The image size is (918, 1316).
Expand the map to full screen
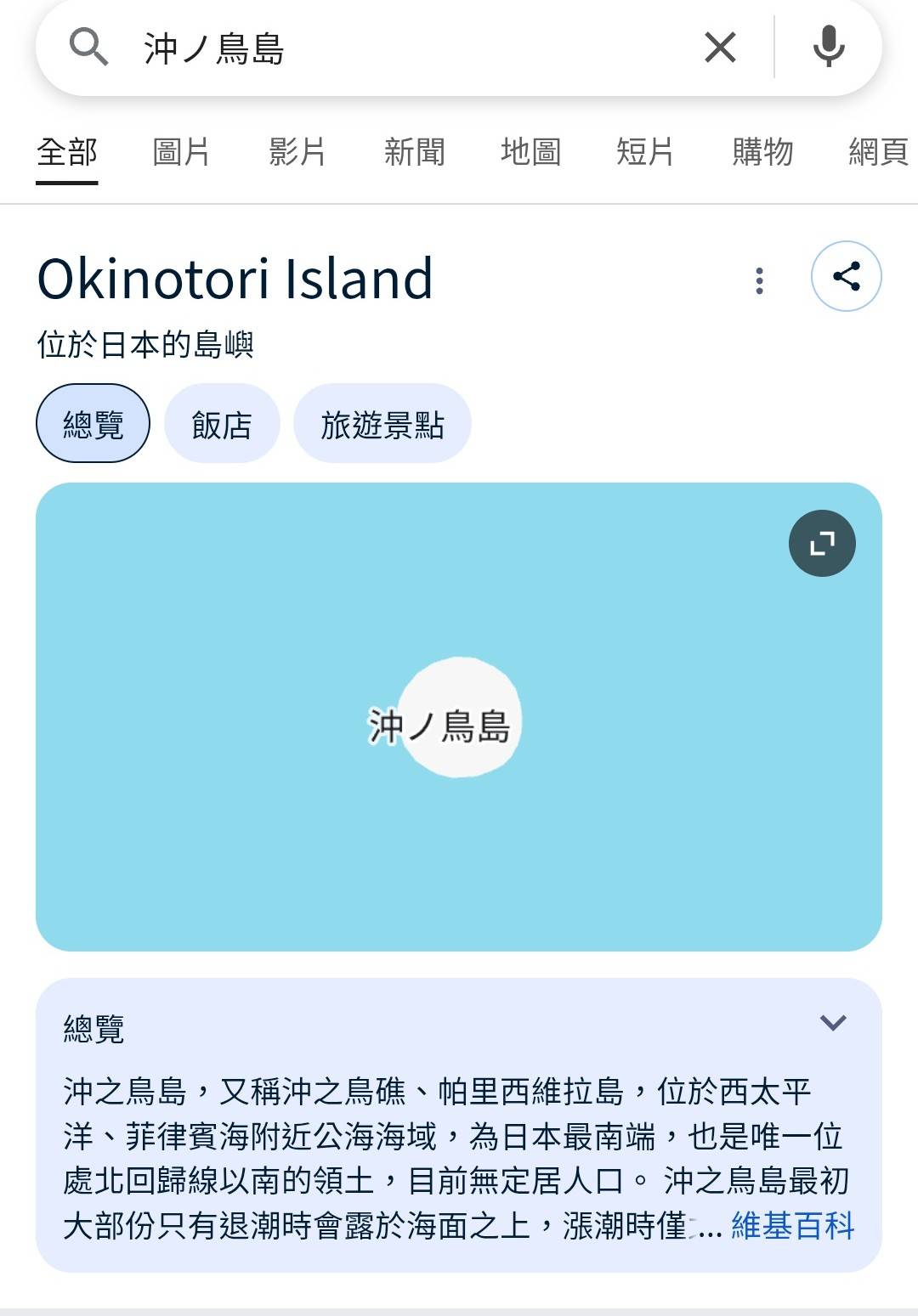[822, 544]
